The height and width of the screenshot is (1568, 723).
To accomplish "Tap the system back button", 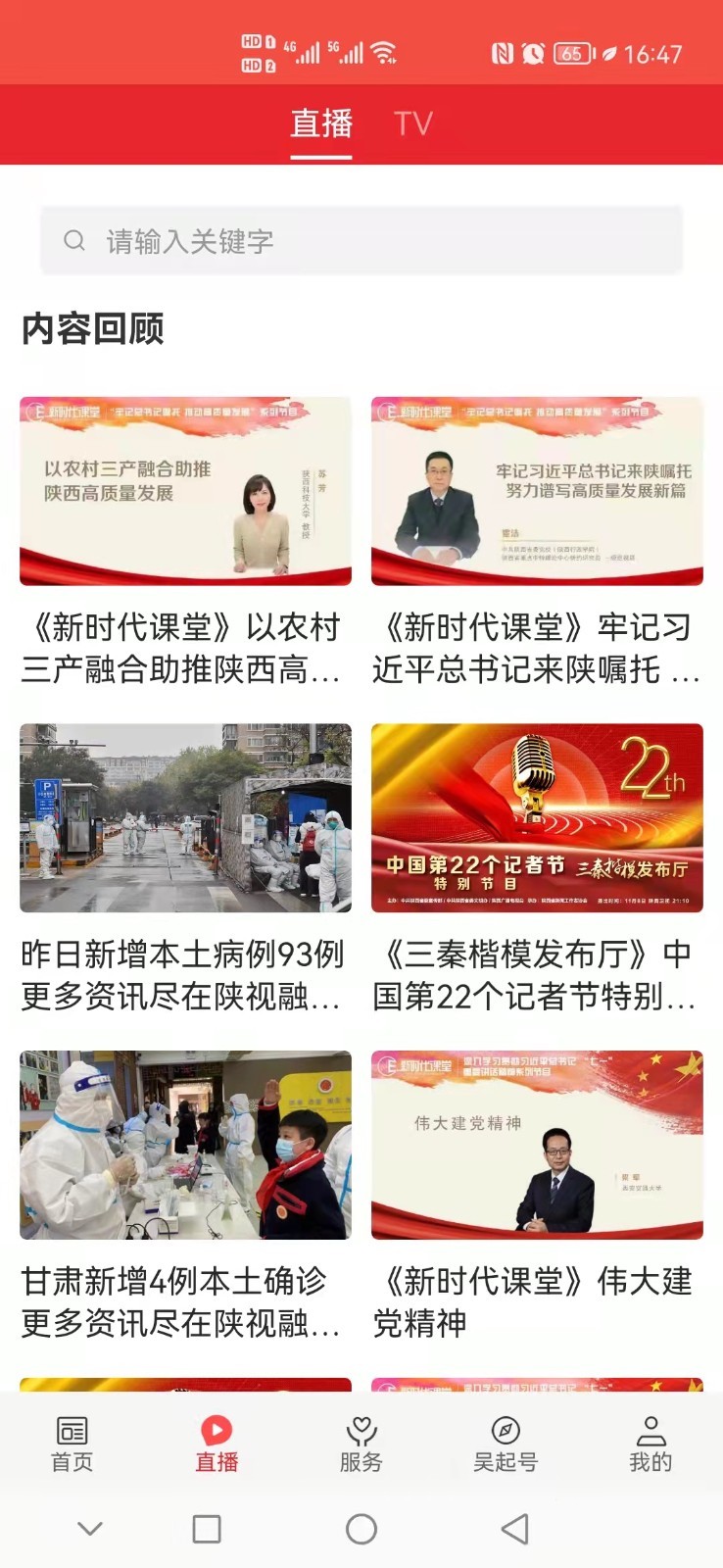I will 514,1529.
